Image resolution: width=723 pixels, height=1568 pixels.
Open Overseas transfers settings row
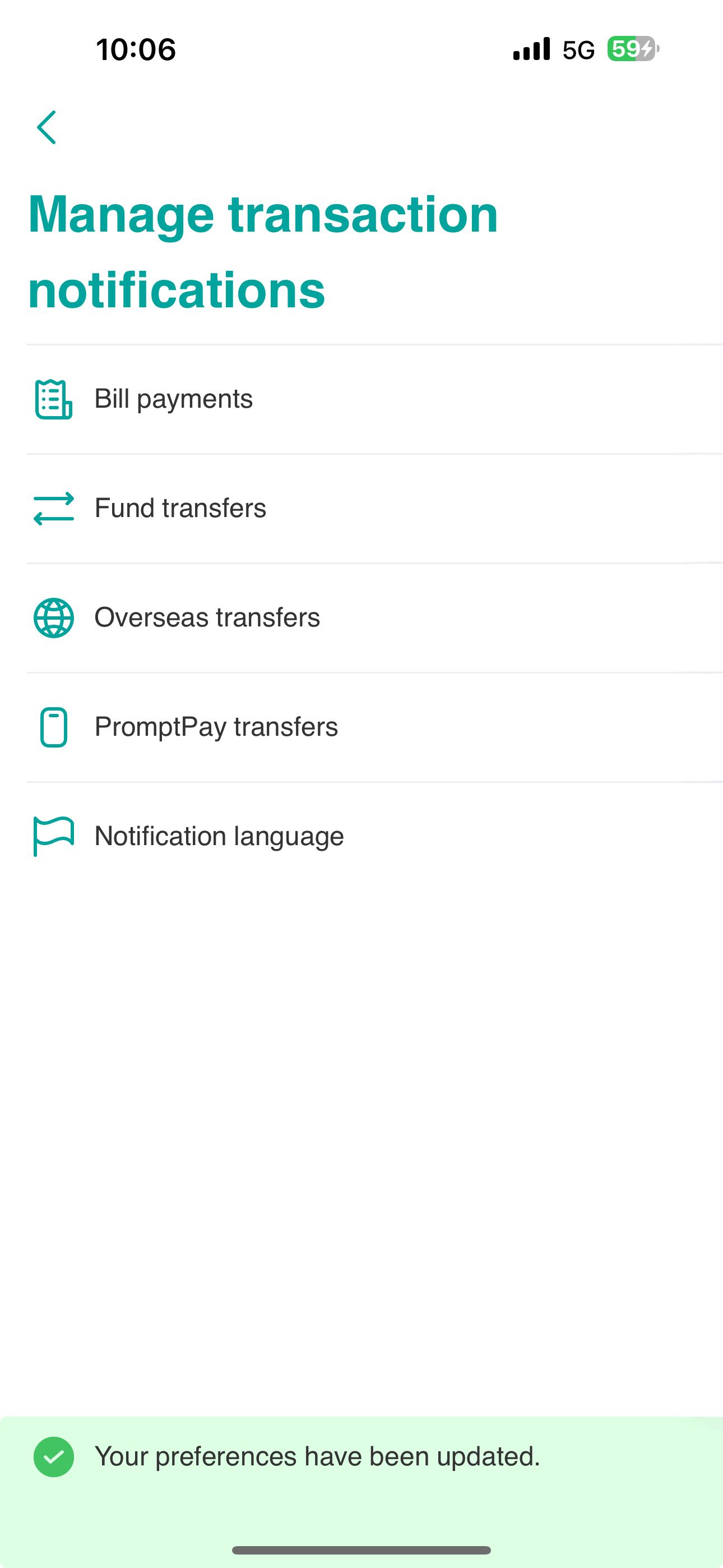361,618
